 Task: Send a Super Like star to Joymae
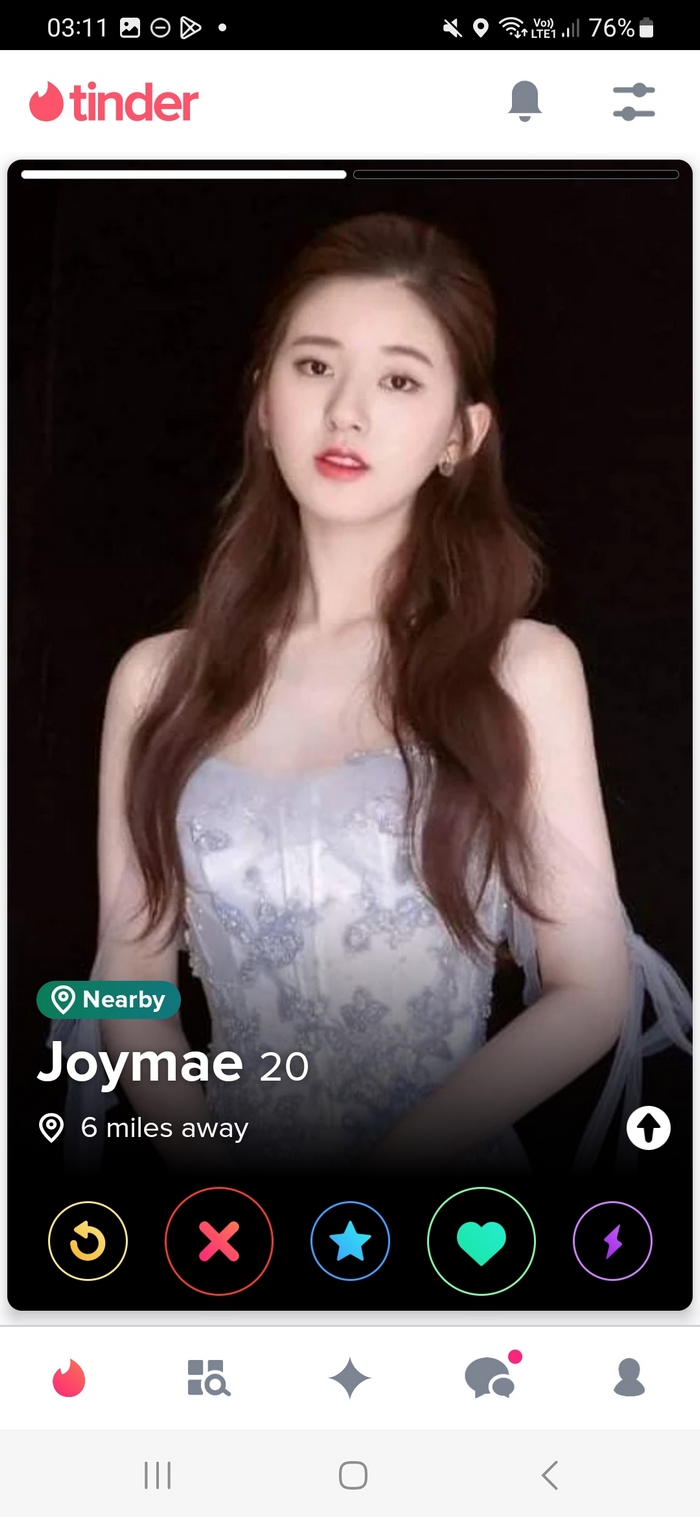coord(350,1241)
